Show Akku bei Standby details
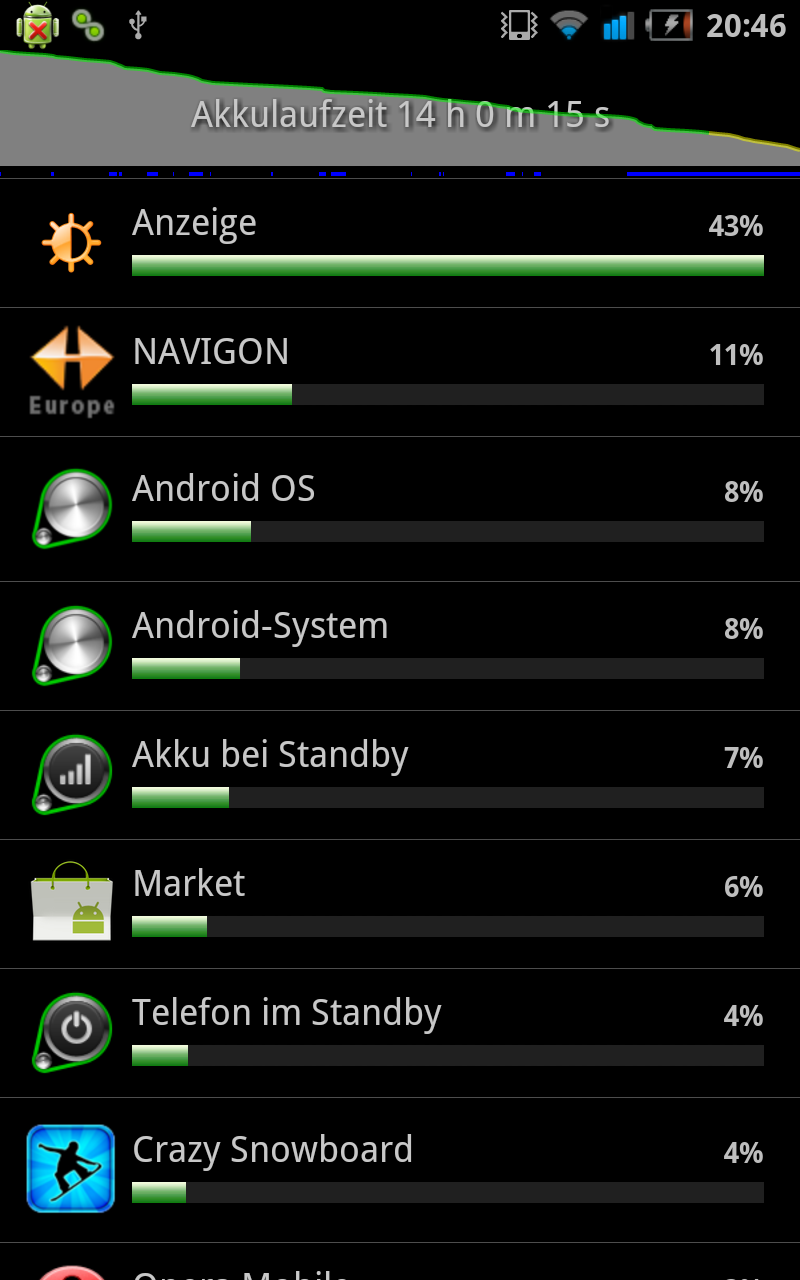The width and height of the screenshot is (800, 1280). 400,775
